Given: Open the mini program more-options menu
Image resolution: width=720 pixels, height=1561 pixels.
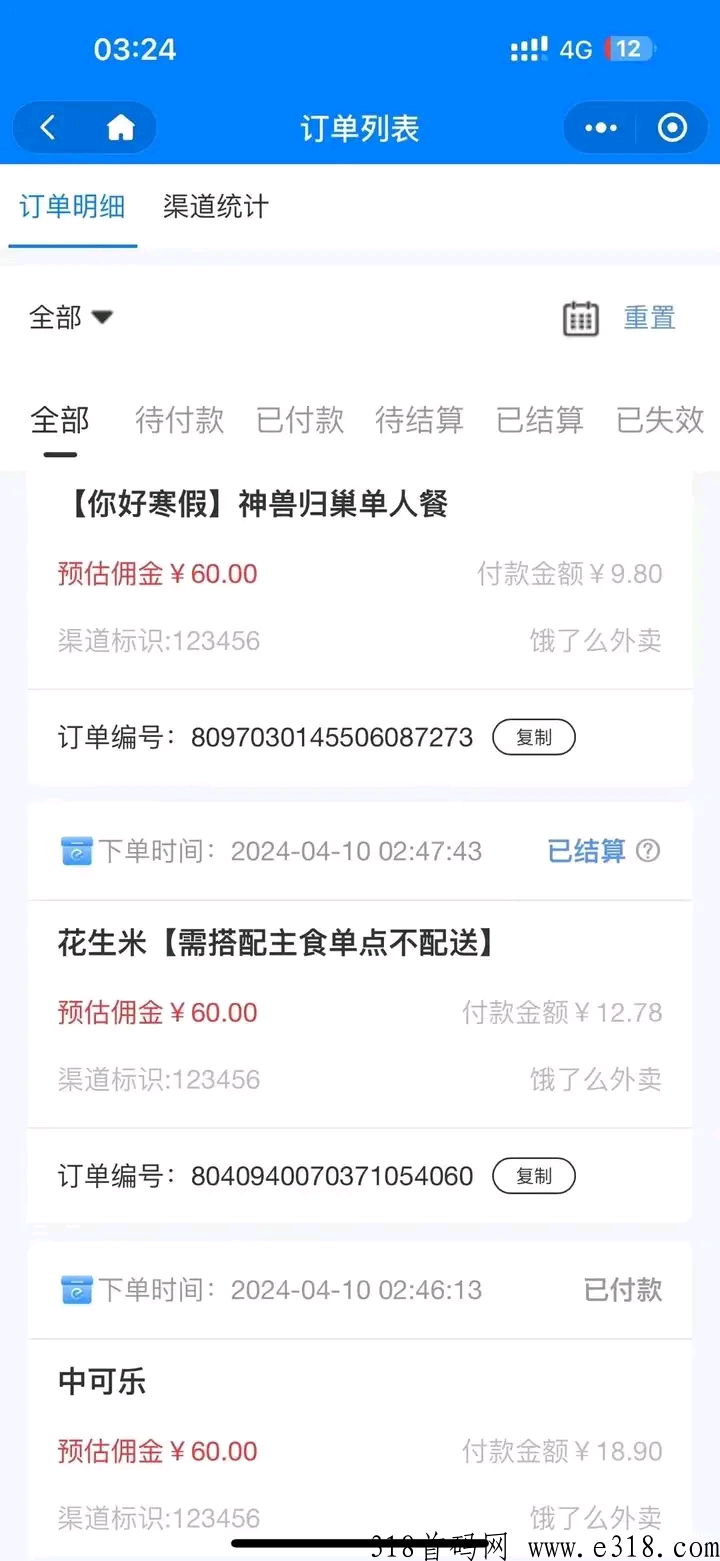Looking at the screenshot, I should pos(600,128).
